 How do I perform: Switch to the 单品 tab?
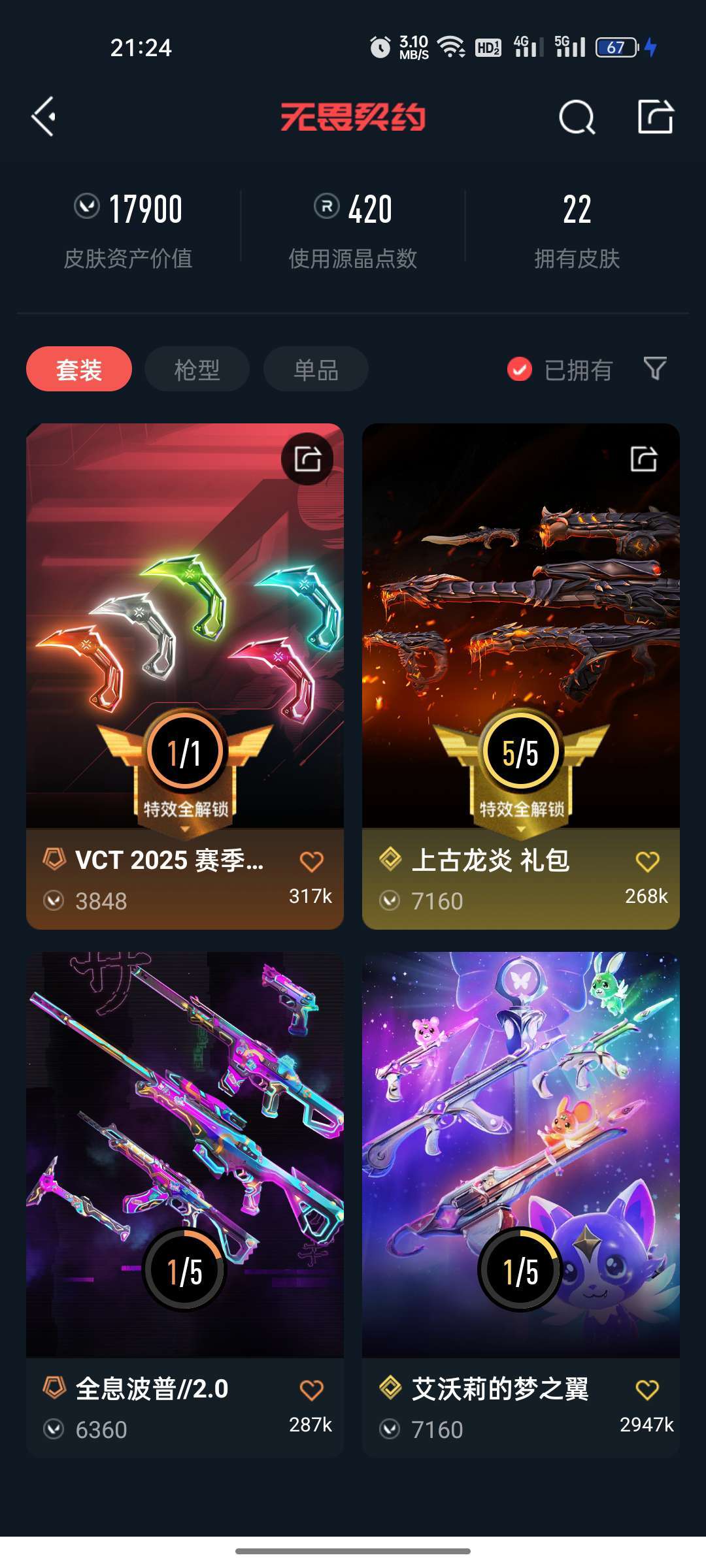(316, 369)
